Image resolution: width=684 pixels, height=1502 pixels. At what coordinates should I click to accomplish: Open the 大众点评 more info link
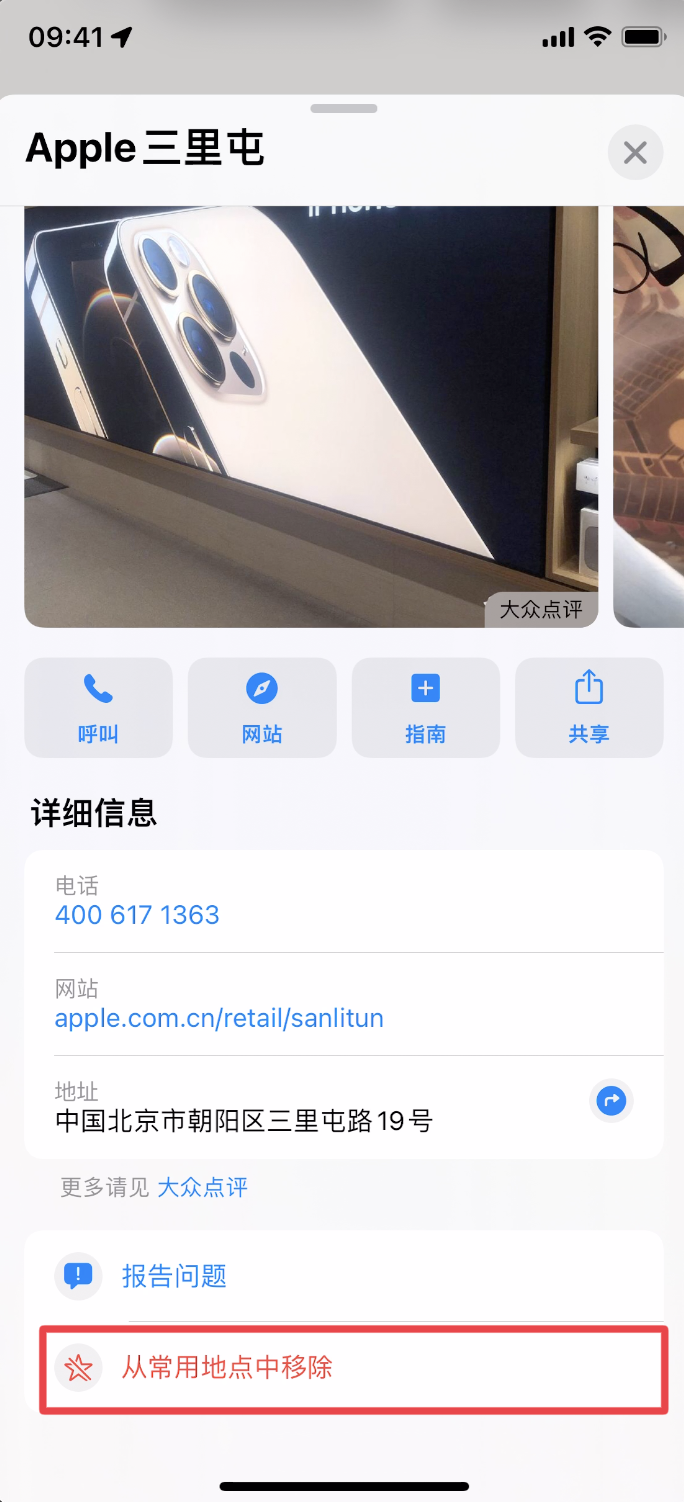coord(202,1188)
